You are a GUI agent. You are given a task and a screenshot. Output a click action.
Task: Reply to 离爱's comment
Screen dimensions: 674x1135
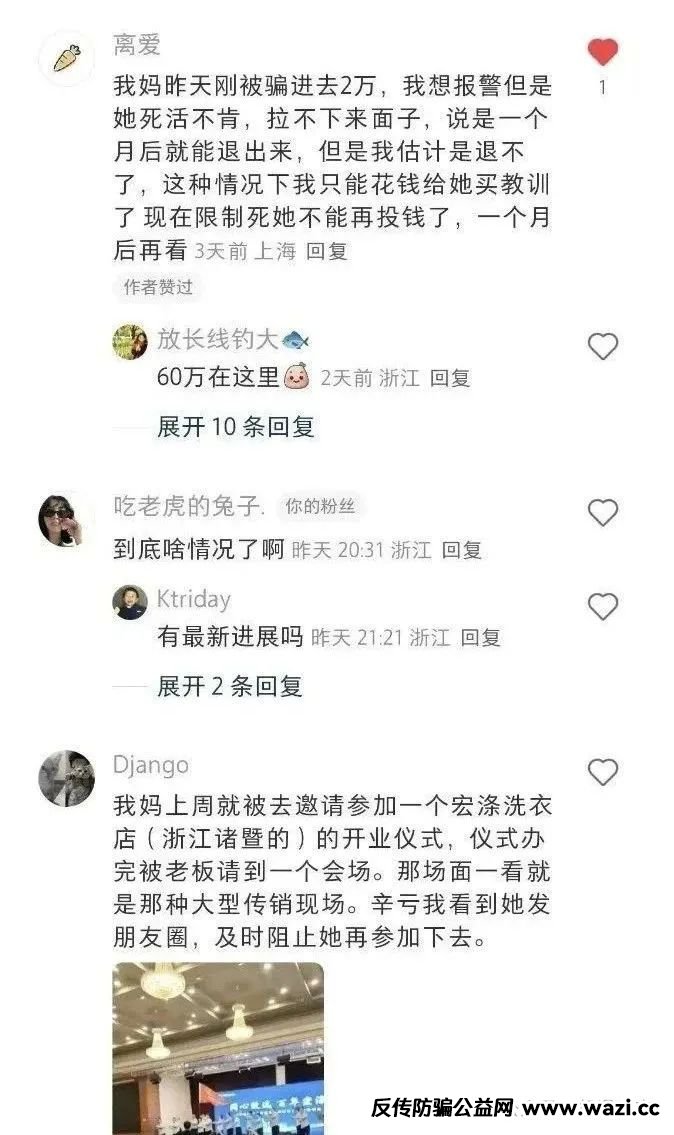[x=327, y=251]
